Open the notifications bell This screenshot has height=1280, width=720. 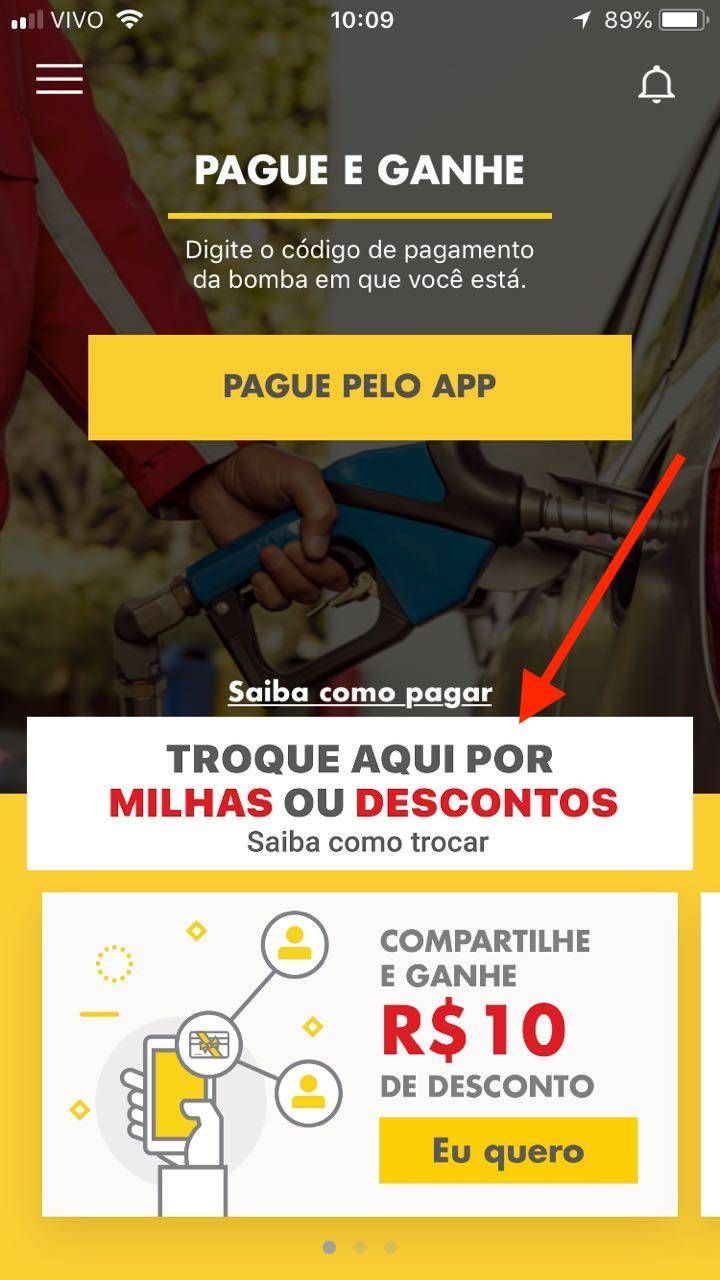pos(656,85)
